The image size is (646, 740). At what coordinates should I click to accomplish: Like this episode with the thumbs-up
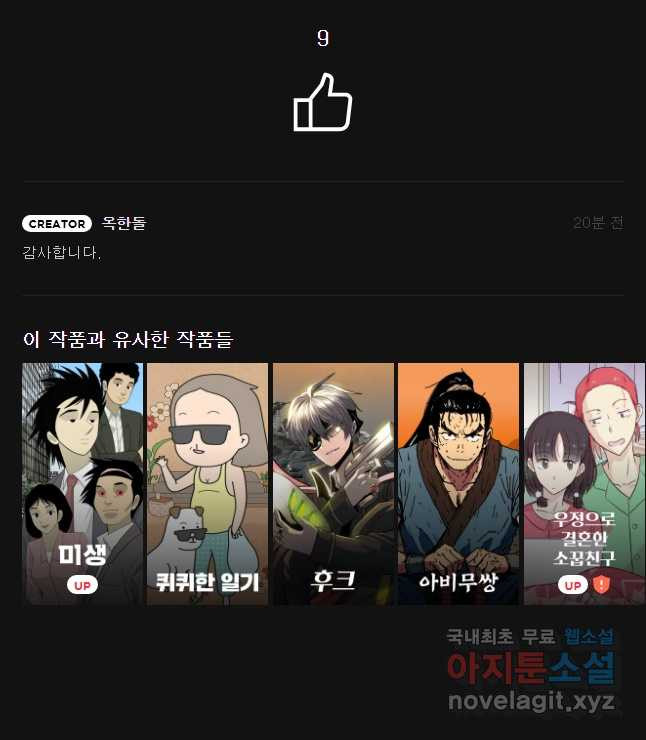[322, 102]
